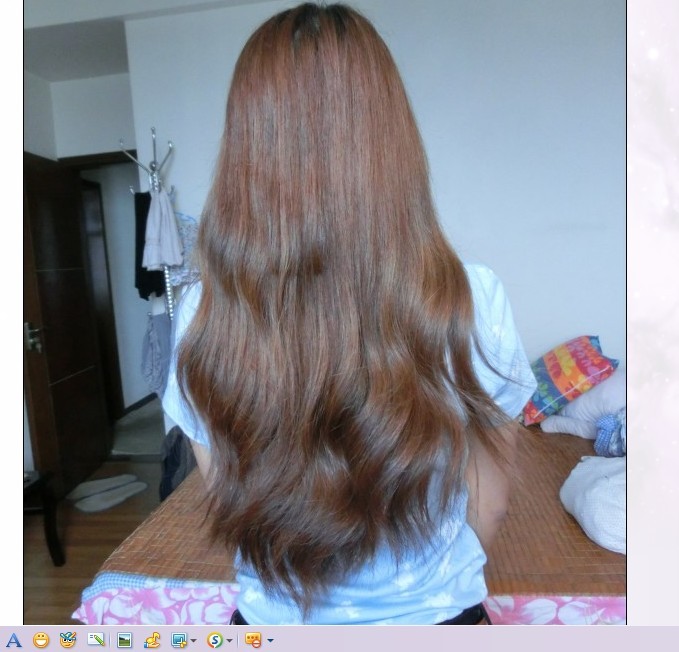Tap the music note share icon
This screenshot has width=679, height=652.
coord(152,640)
